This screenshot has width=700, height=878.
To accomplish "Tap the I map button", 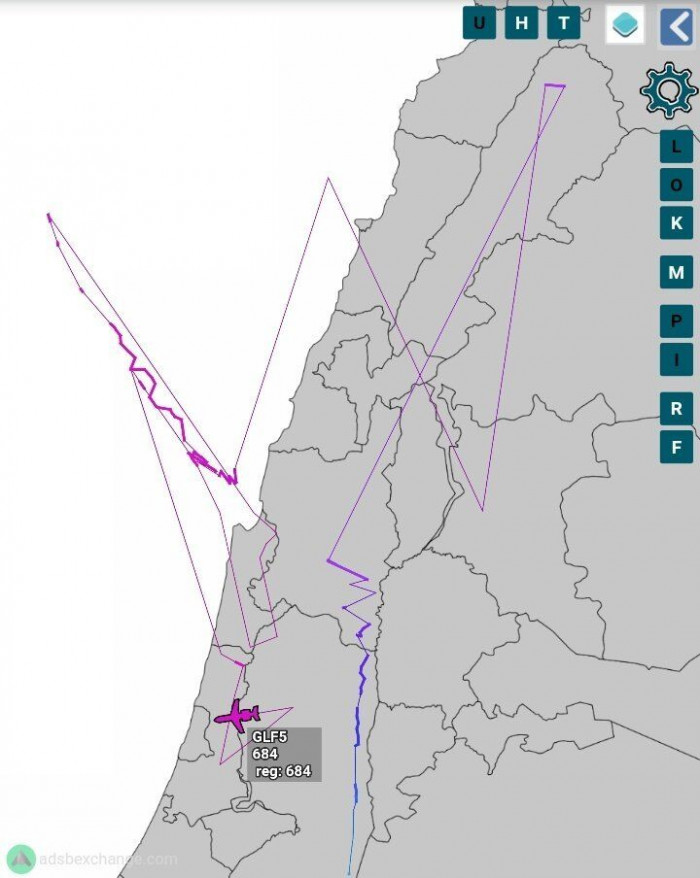I will (676, 359).
